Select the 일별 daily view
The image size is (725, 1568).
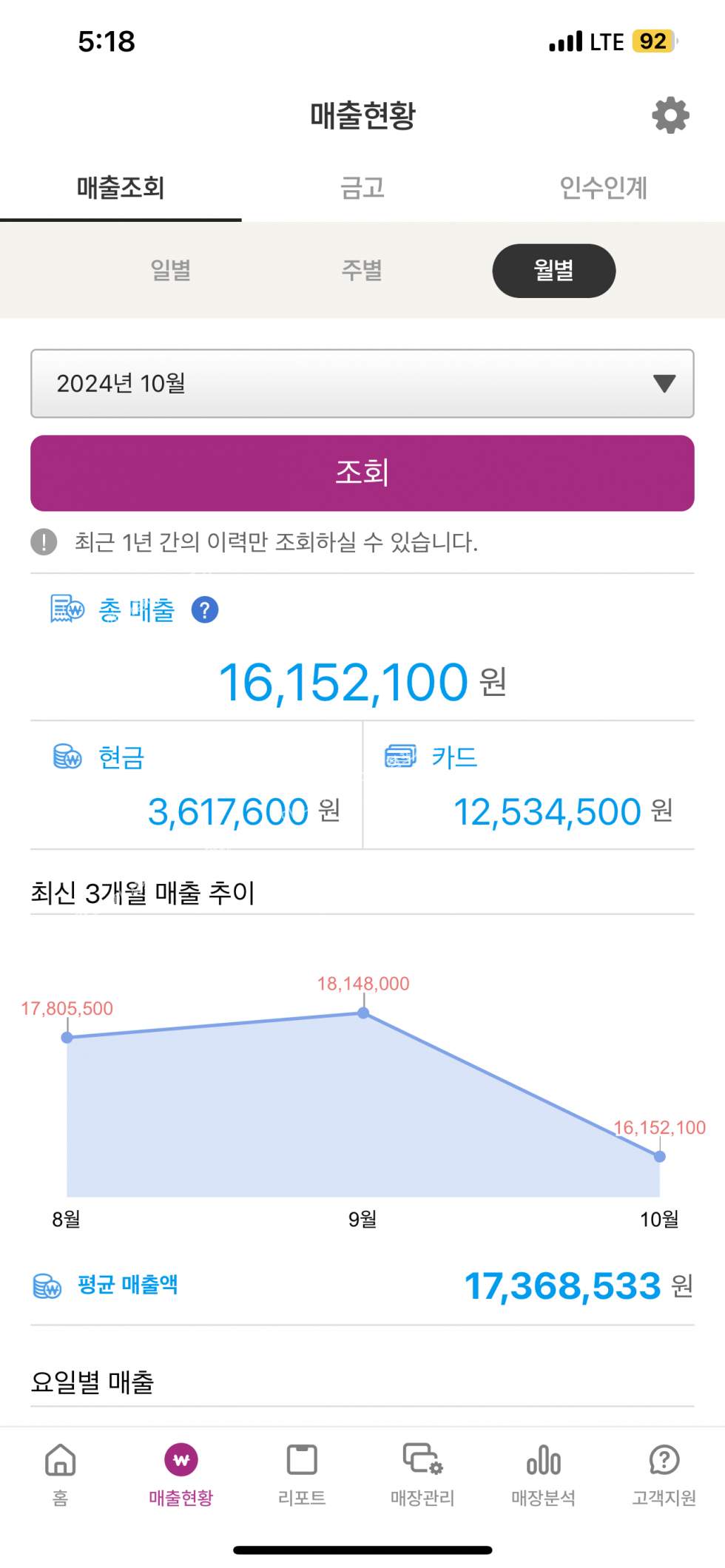(x=171, y=270)
